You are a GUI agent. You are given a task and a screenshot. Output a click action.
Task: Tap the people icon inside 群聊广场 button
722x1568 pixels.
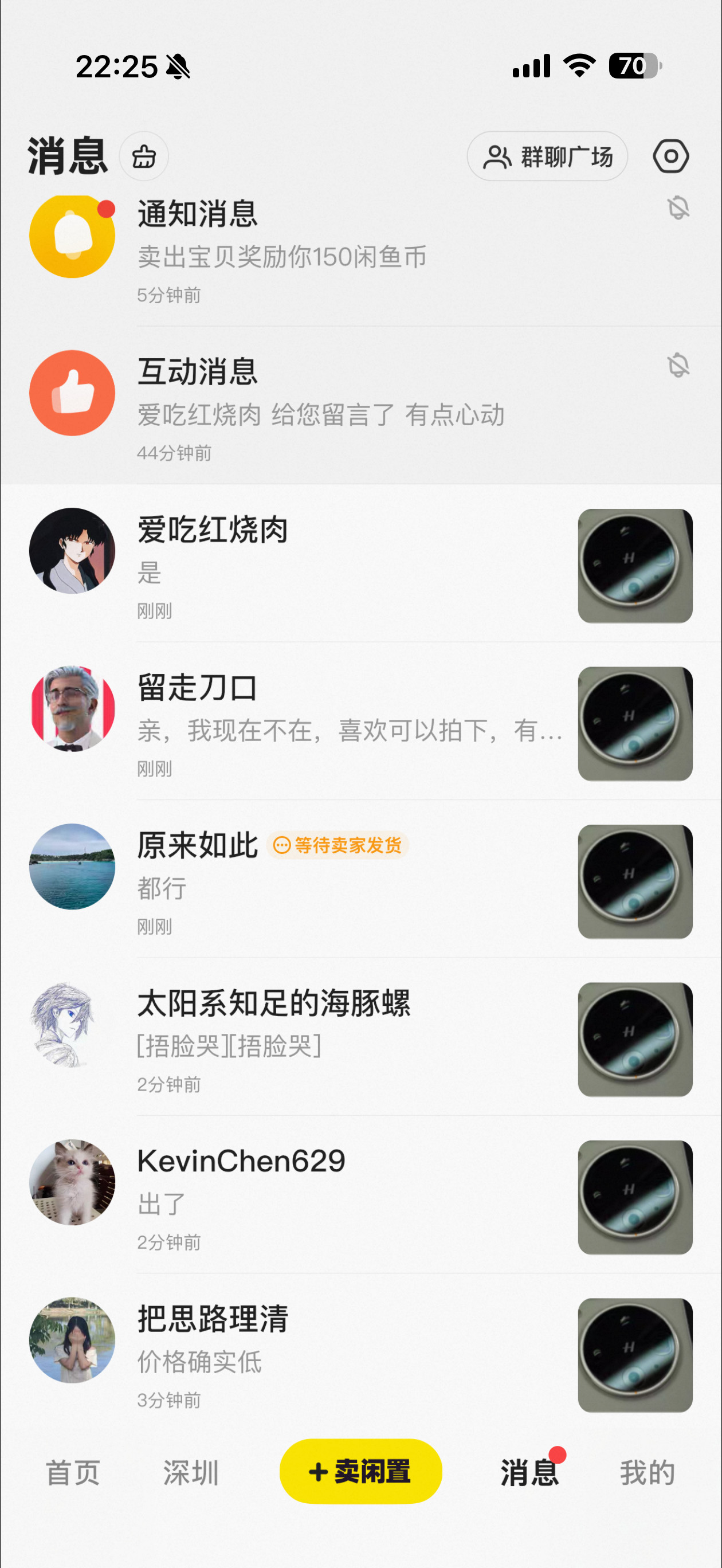coord(498,156)
